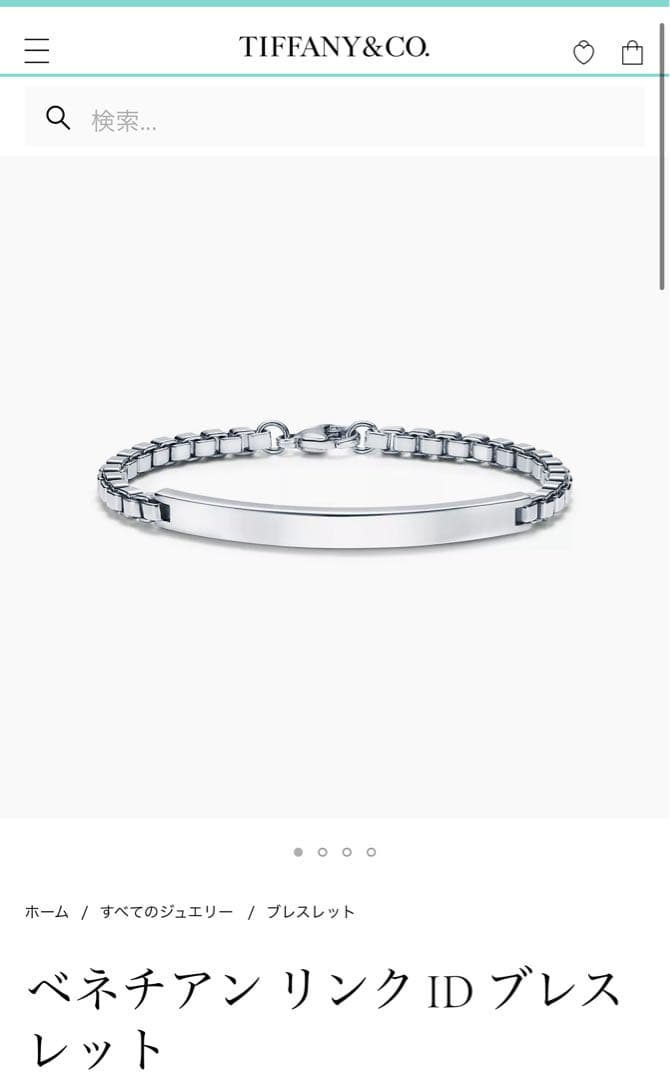
Task: Open the saved items heart icon
Action: click(x=583, y=53)
